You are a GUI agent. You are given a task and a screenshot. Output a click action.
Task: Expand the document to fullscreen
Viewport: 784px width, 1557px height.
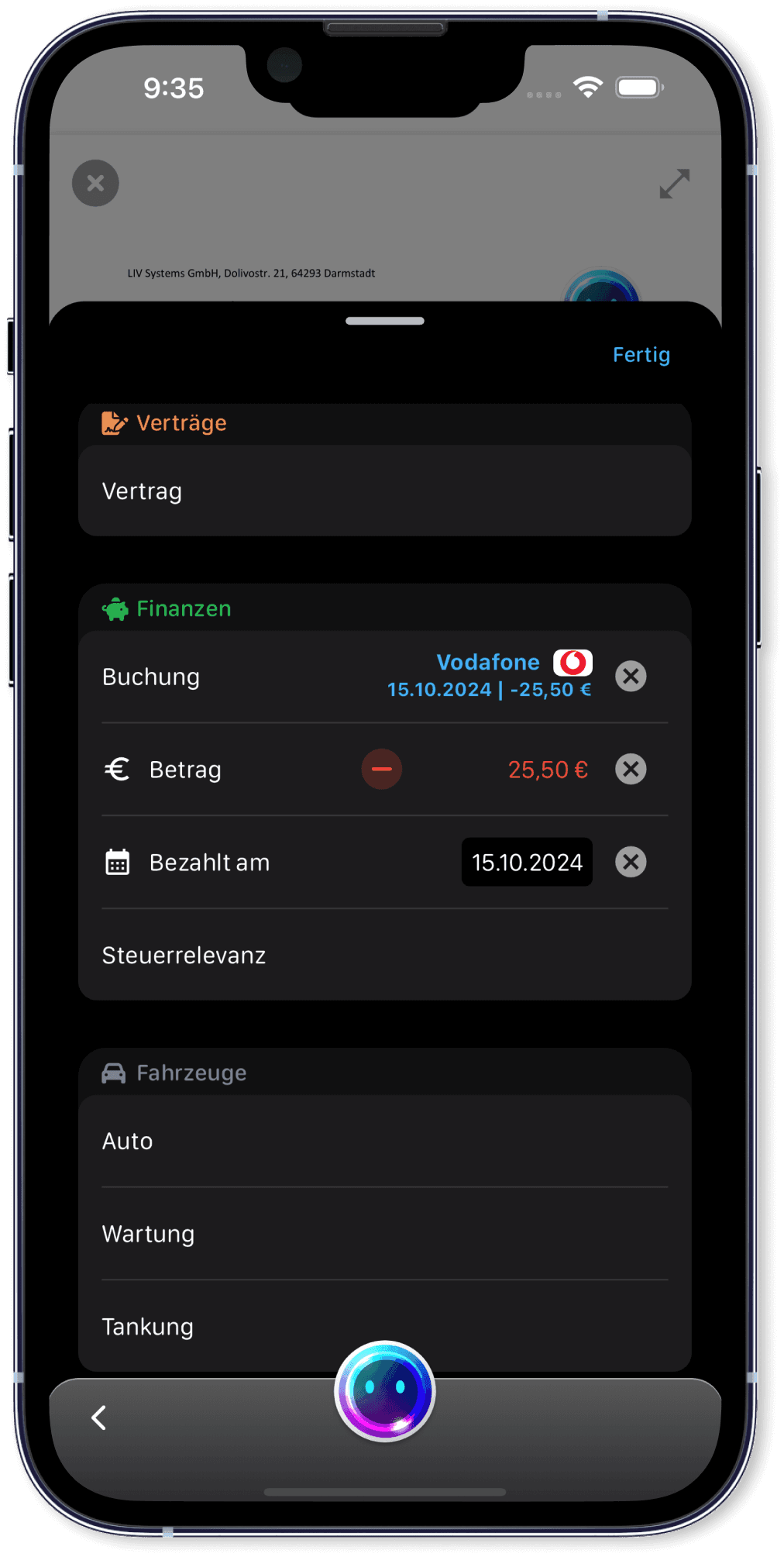(x=674, y=184)
